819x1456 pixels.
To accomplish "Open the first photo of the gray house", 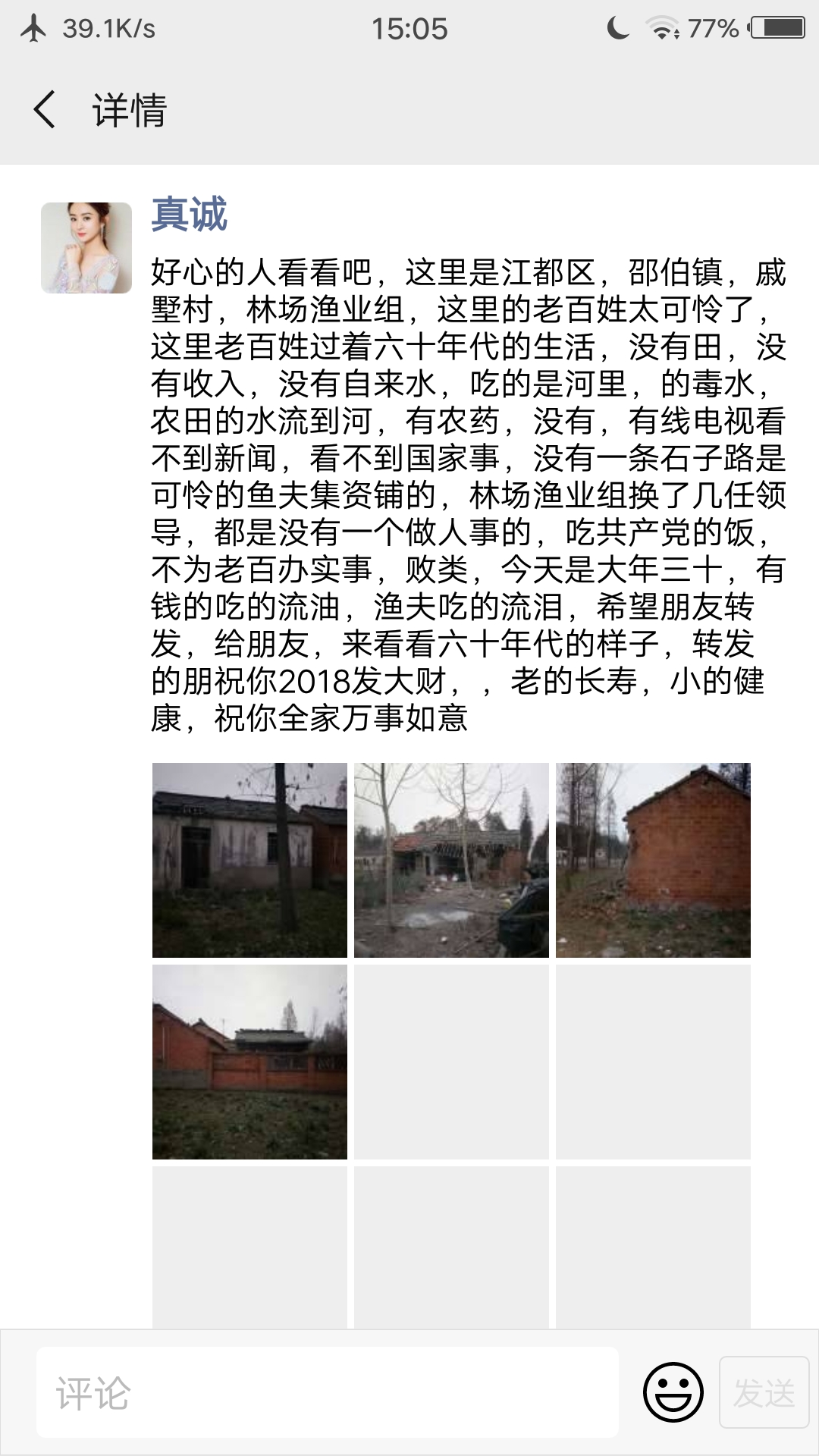I will (x=249, y=860).
